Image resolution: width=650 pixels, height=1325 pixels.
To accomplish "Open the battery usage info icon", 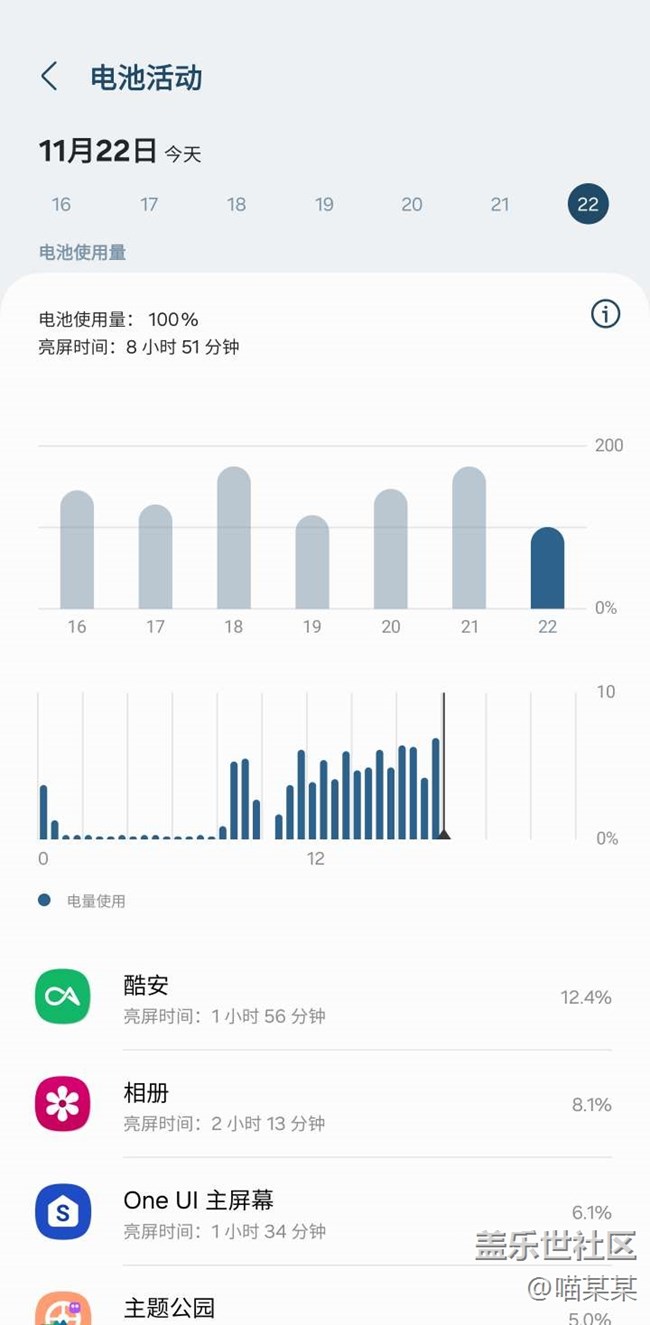I will pos(605,314).
